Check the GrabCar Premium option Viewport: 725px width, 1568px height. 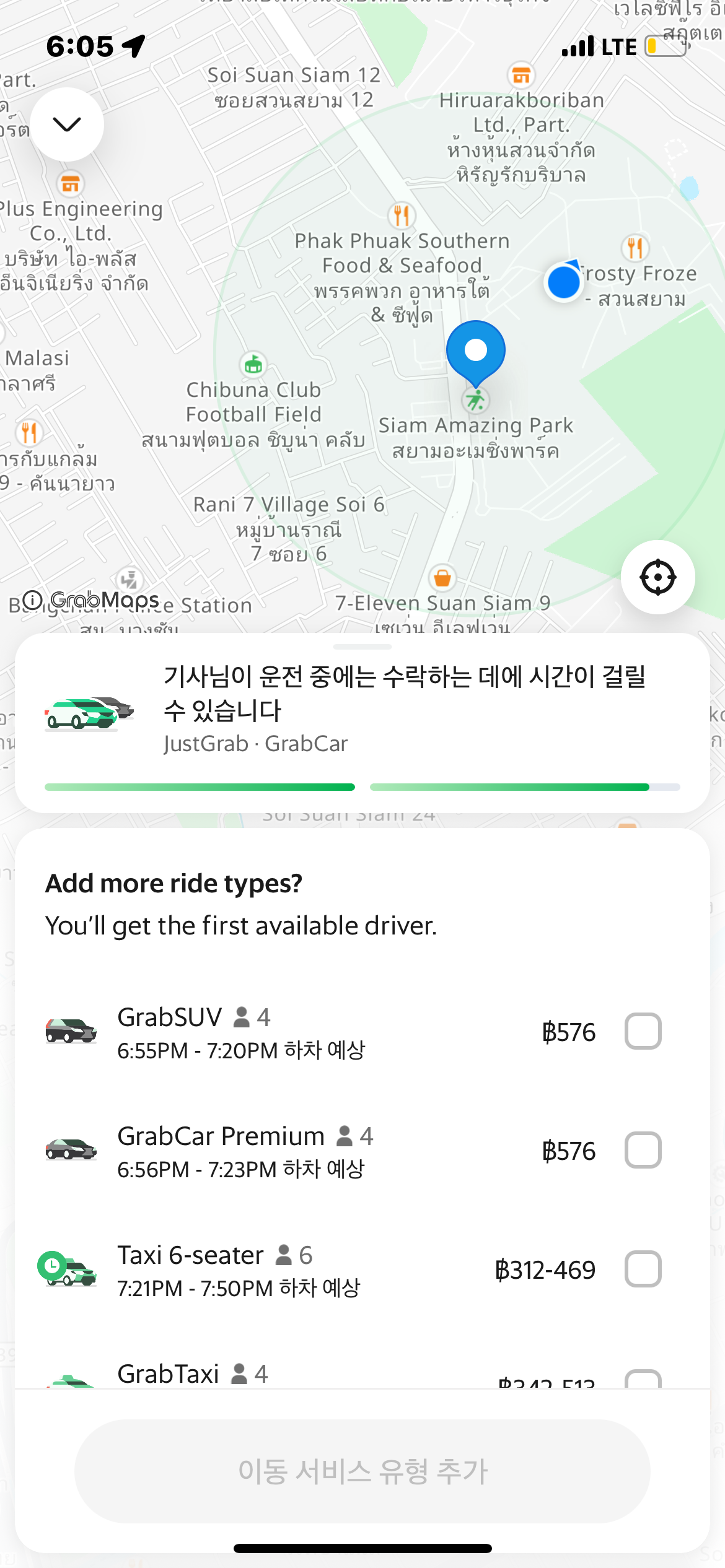[x=643, y=1150]
